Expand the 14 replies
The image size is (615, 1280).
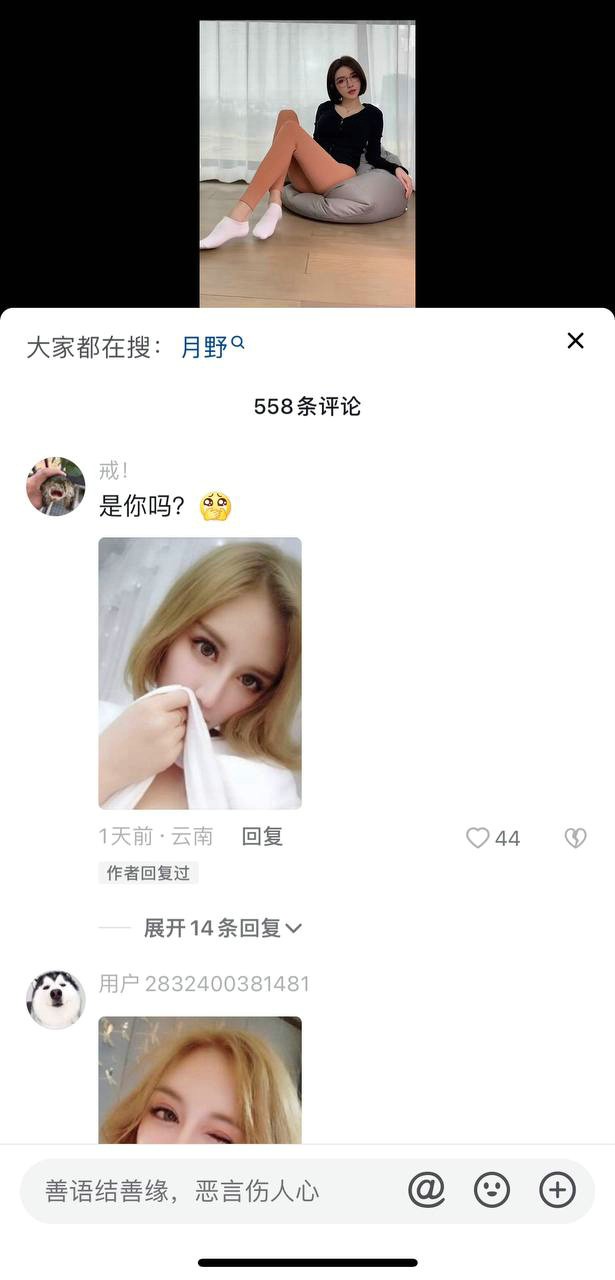click(222, 928)
